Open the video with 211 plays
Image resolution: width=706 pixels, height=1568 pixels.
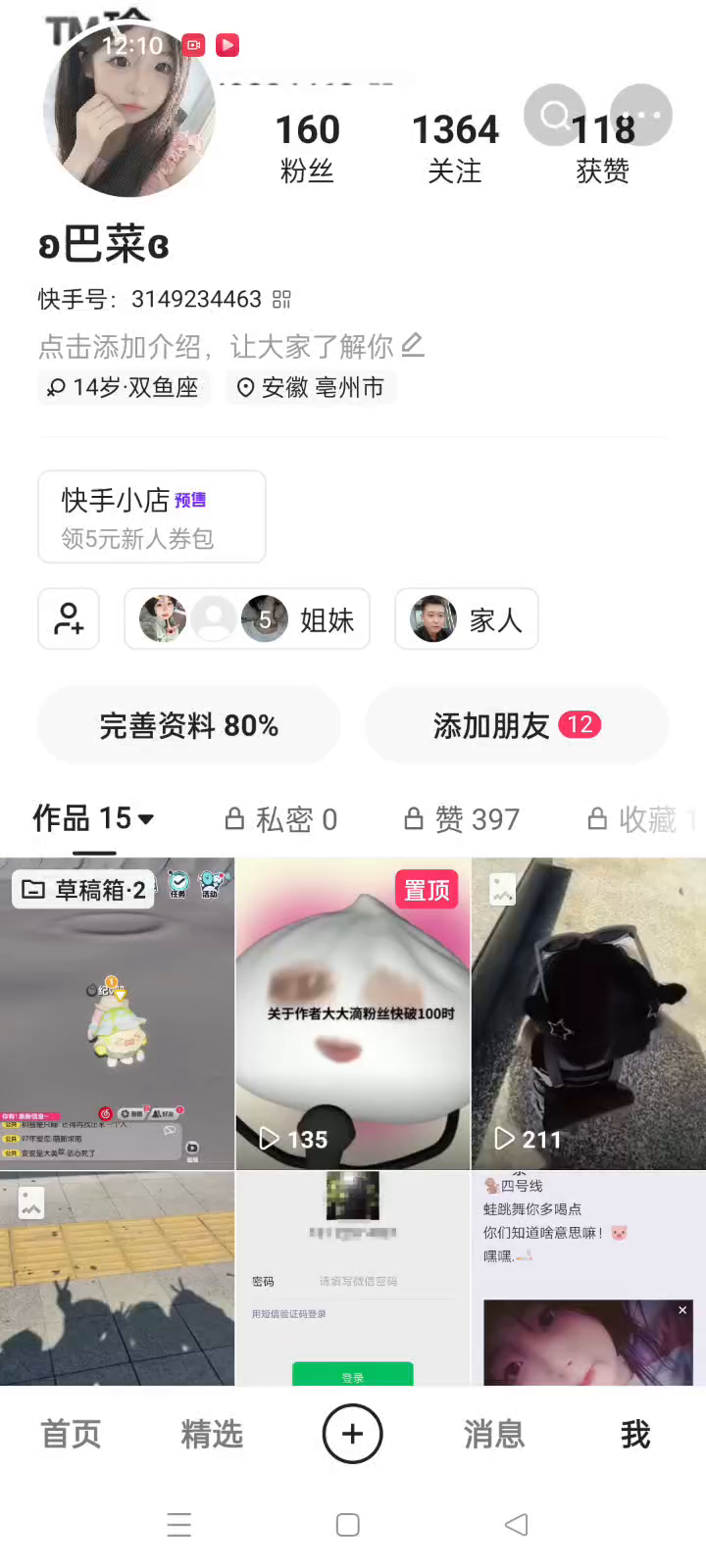[589, 1013]
